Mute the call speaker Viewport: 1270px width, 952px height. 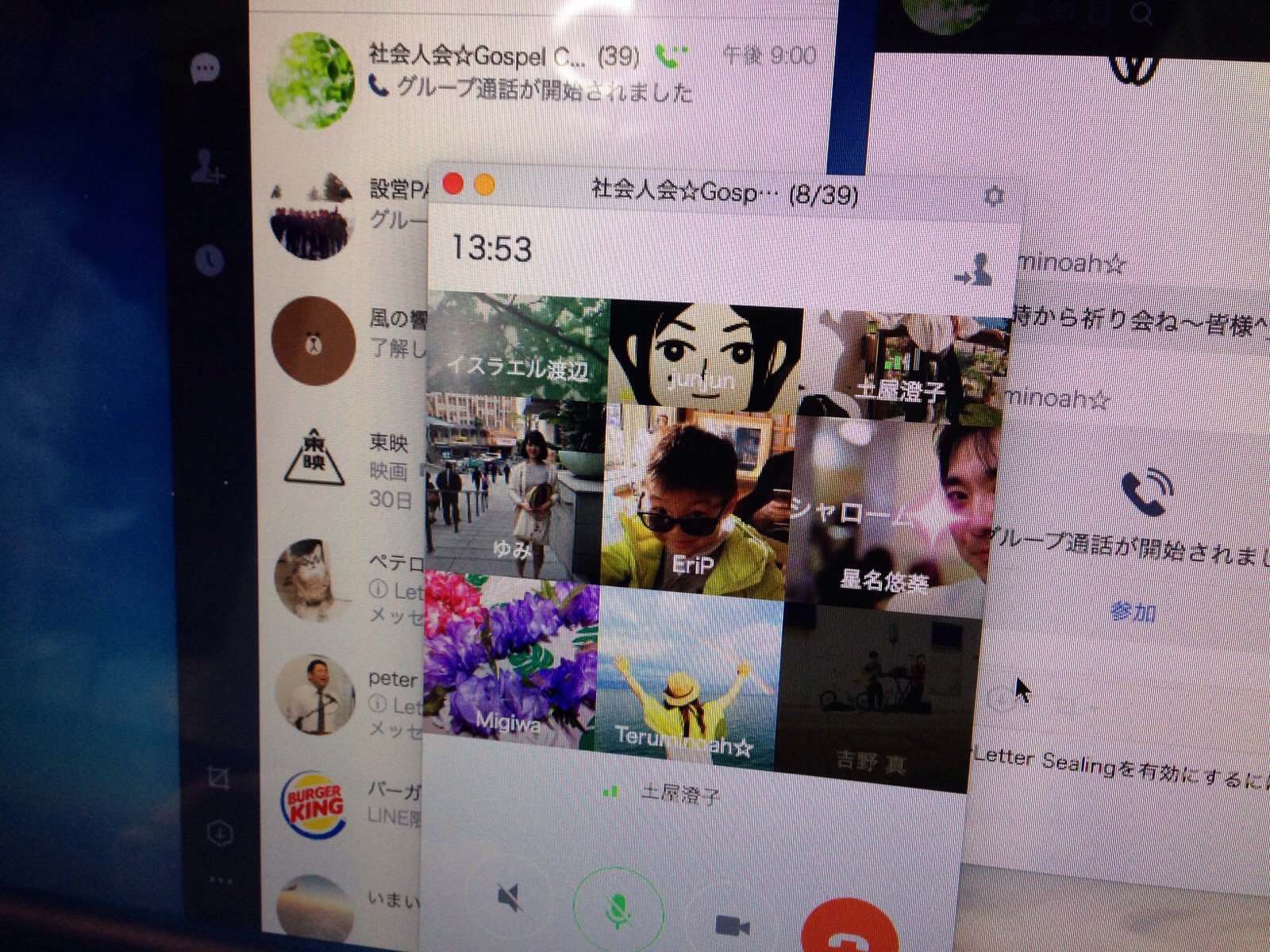508,898
